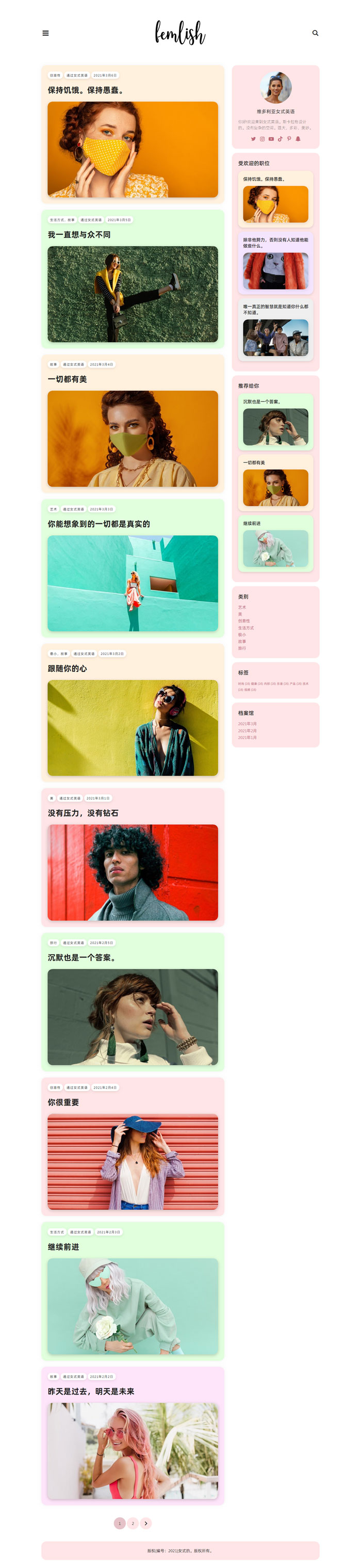Open the post 昨天是过去，明天是未来
The image size is (361, 1568).
[x=91, y=1391]
